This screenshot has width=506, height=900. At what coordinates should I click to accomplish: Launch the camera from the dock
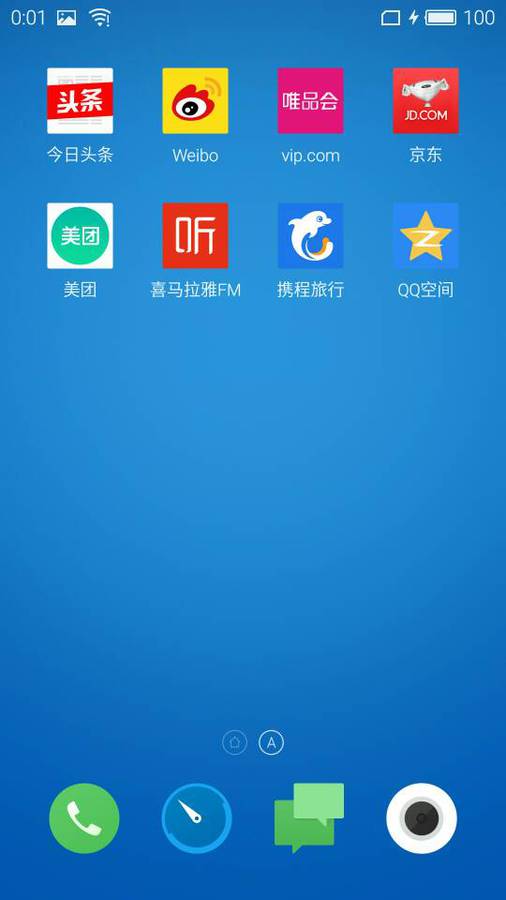pos(422,818)
